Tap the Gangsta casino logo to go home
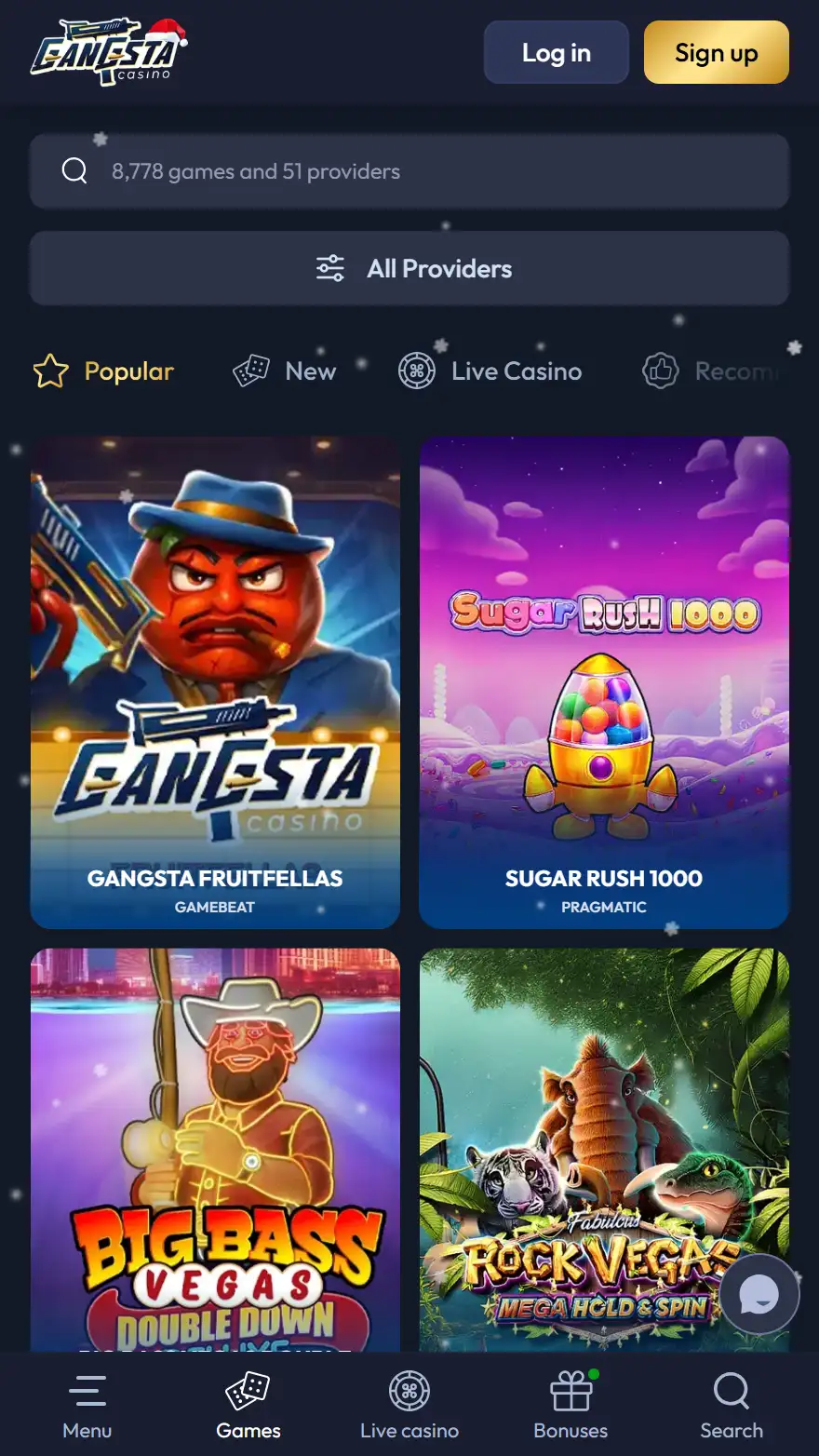The height and width of the screenshot is (1456, 819). click(109, 53)
